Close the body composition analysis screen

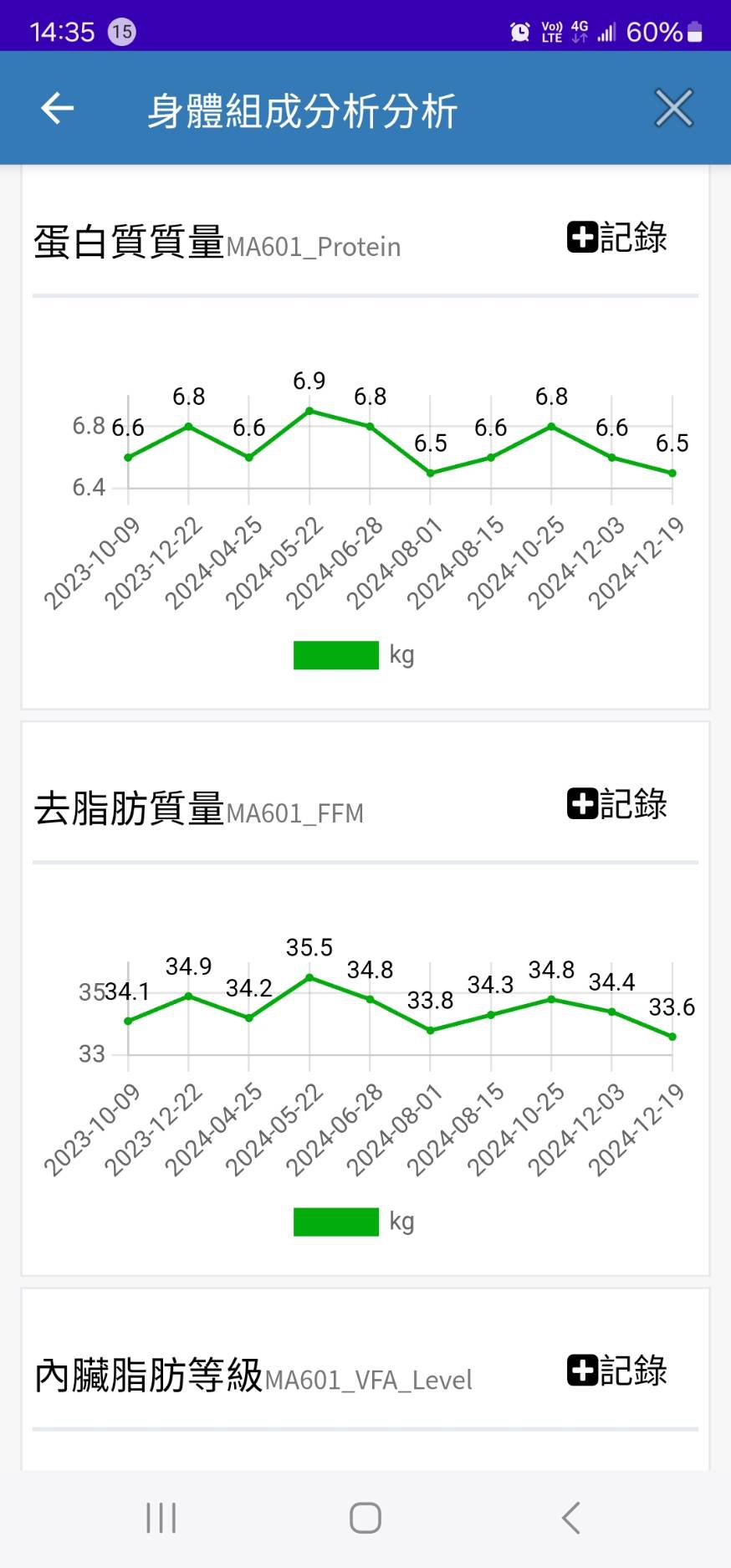[673, 108]
